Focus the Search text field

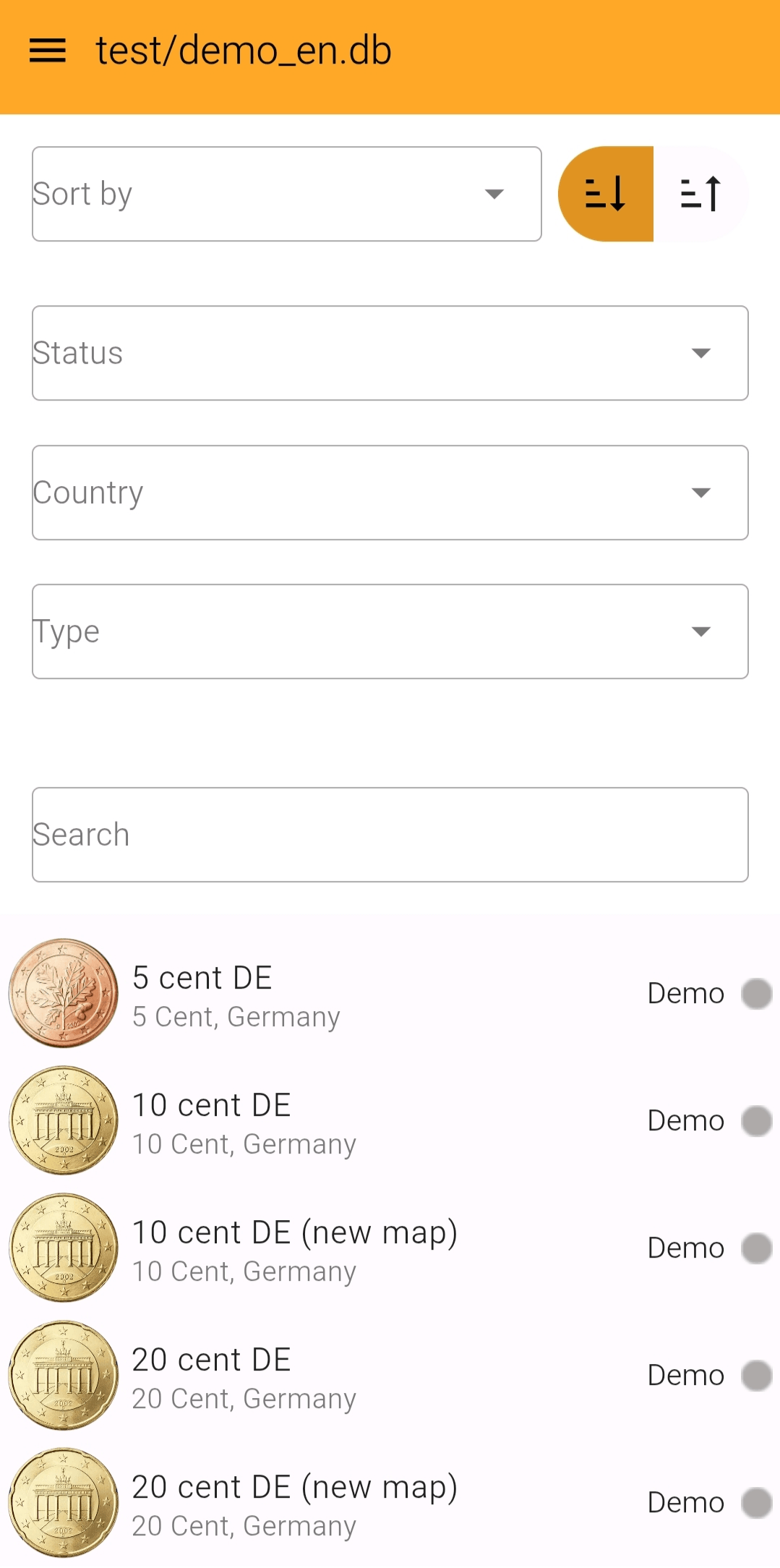[x=390, y=835]
